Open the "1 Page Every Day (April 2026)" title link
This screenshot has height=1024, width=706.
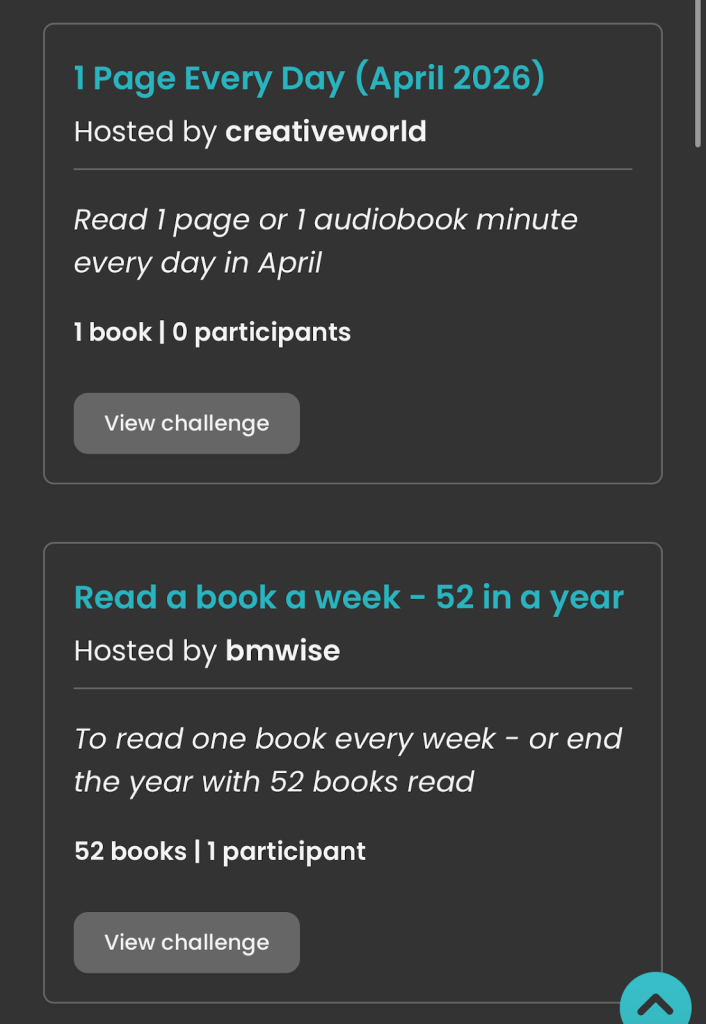309,79
